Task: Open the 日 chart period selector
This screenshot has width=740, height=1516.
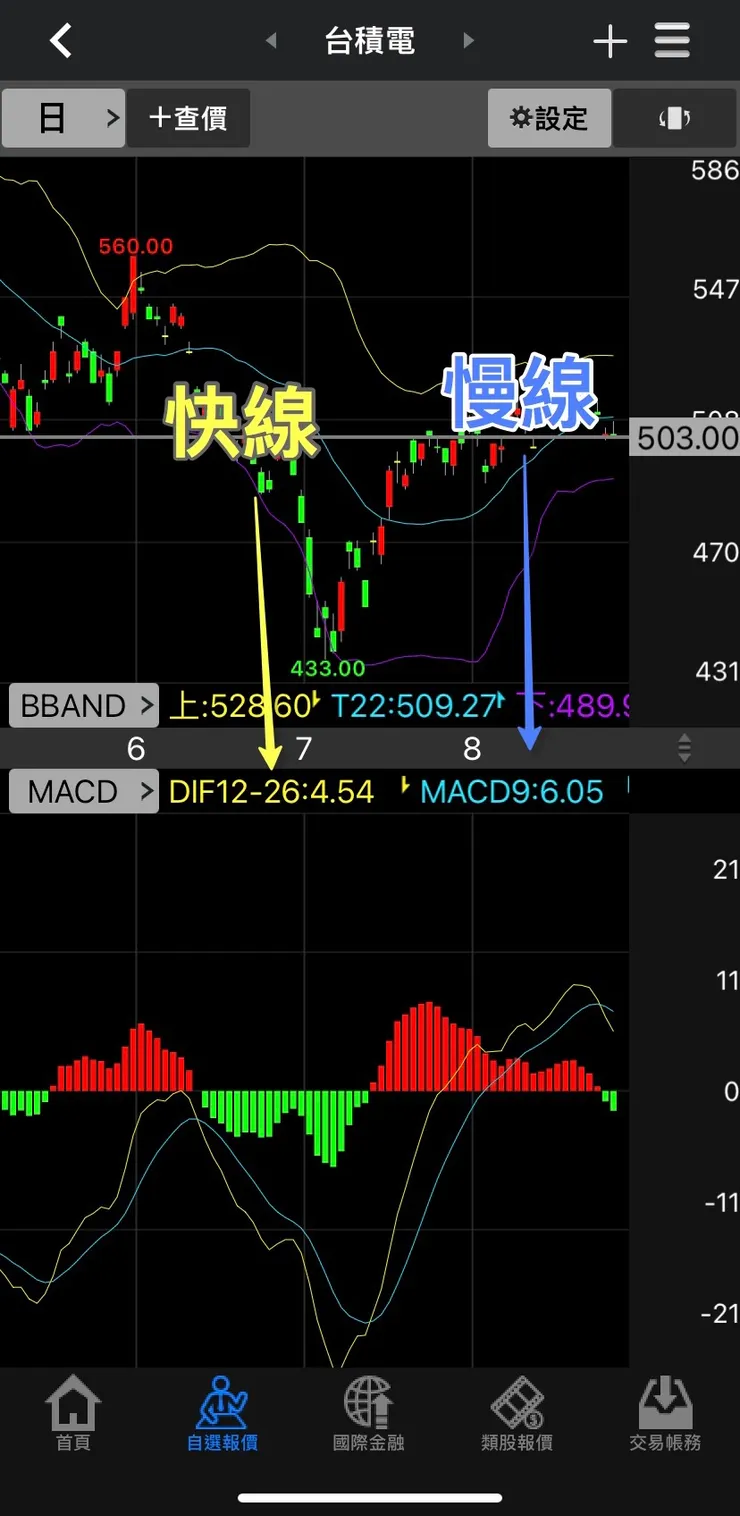Action: click(x=63, y=118)
